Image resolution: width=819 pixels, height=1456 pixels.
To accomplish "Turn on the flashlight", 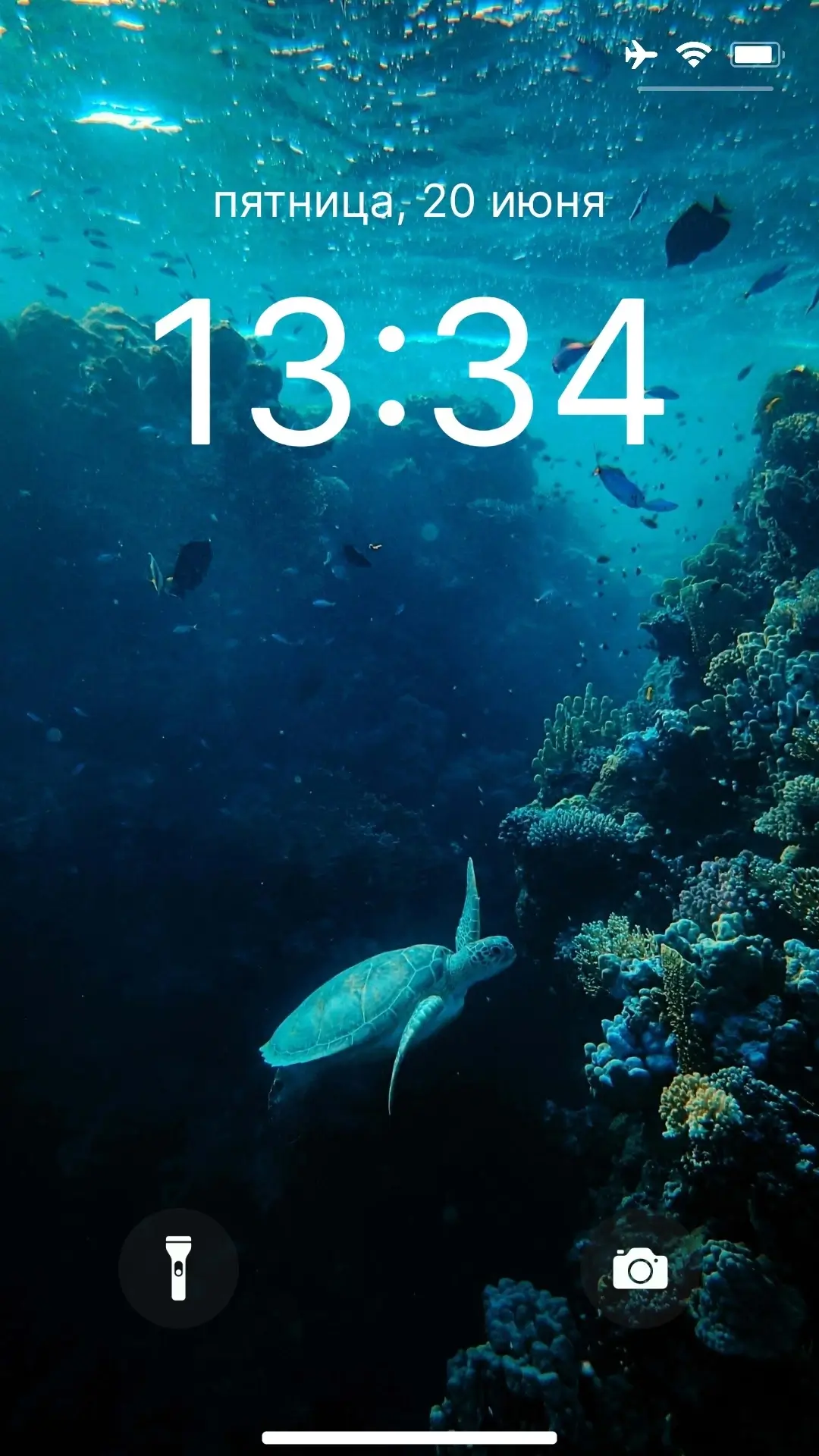I will click(x=179, y=1268).
